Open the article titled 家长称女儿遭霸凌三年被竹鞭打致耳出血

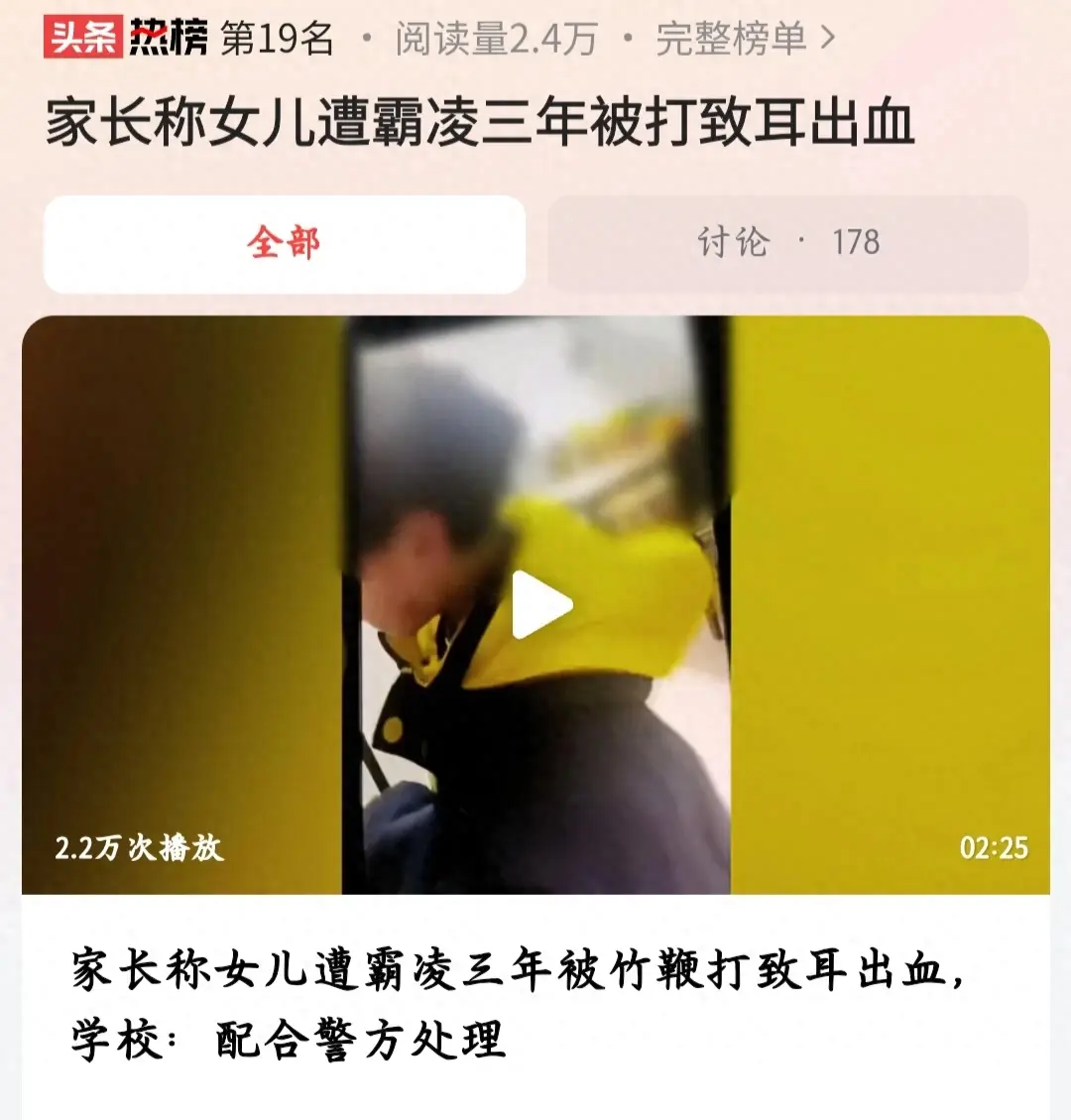pos(516,1002)
